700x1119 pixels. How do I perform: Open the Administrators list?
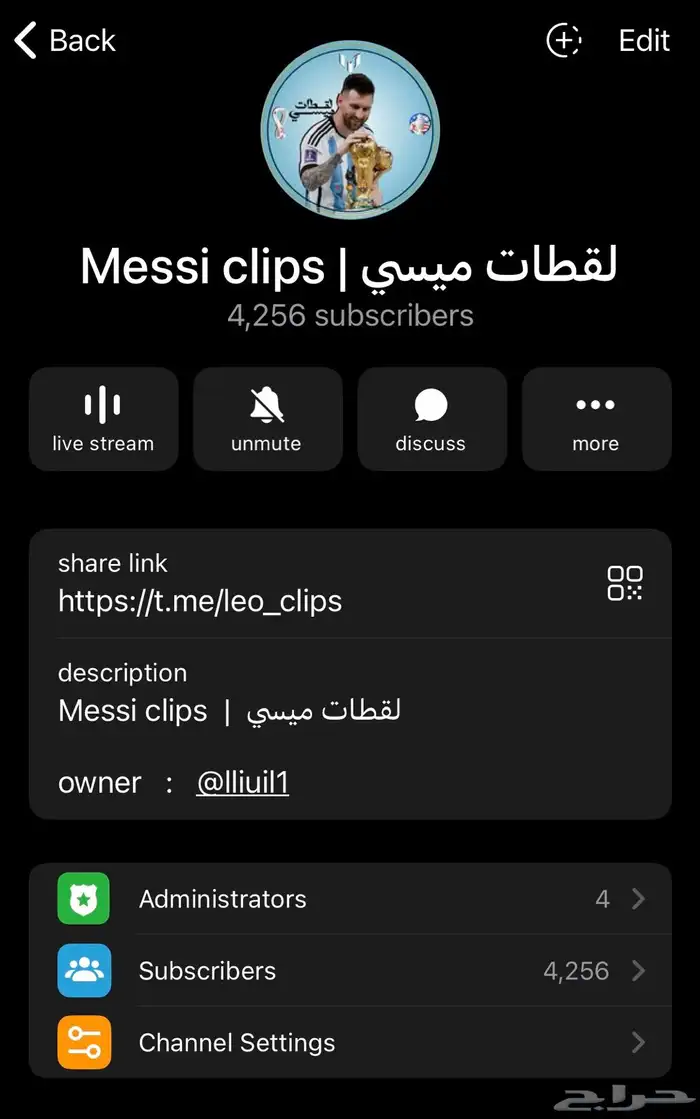tap(350, 899)
